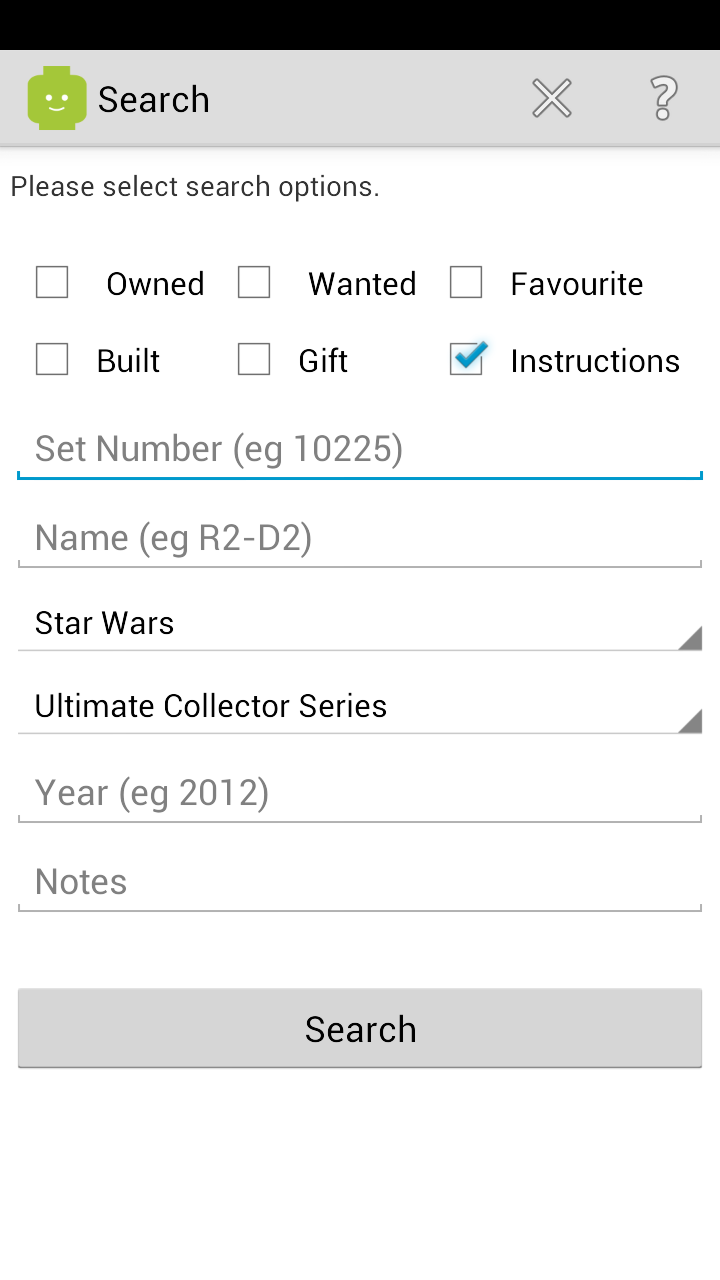The image size is (720, 1280).
Task: Focus the Year input field
Action: [360, 792]
